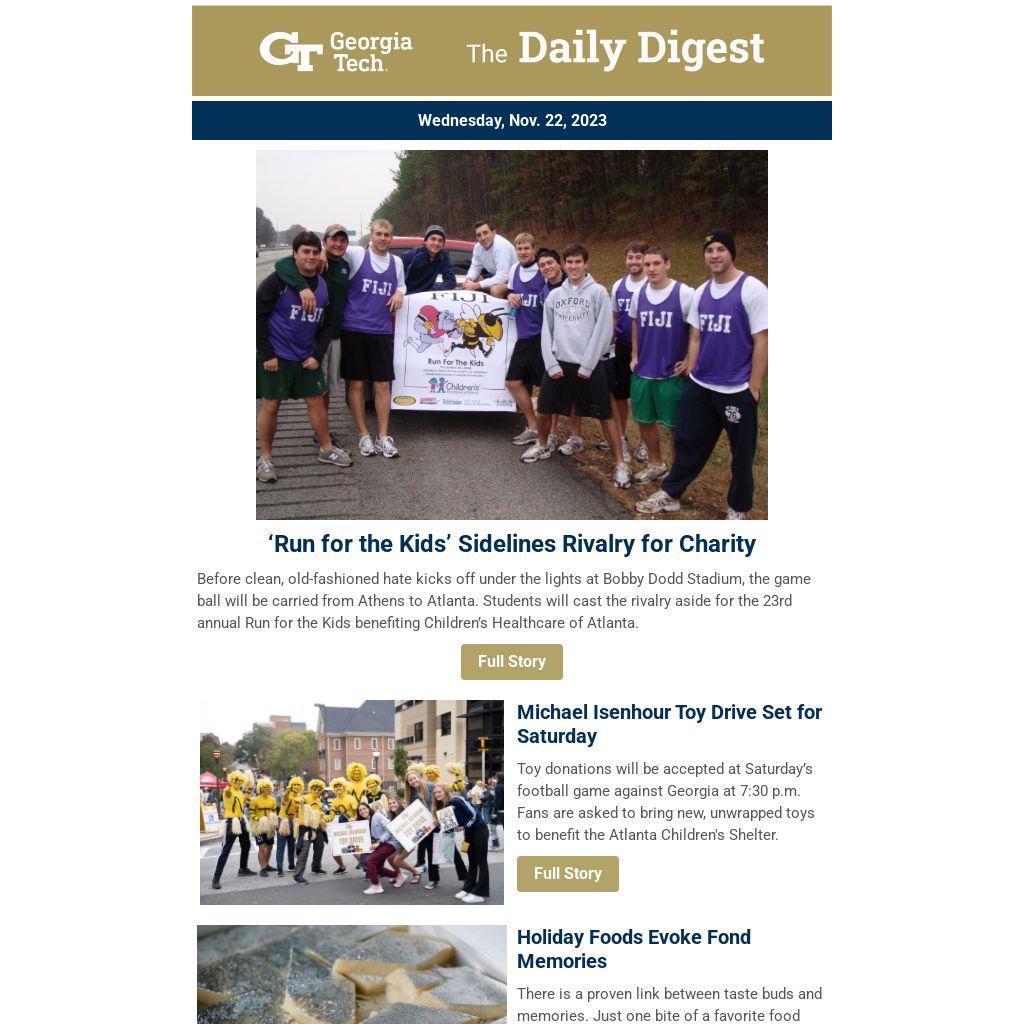Viewport: 1024px width, 1024px height.
Task: Open Full Story for Michael Isenhour Toy Drive
Action: (567, 874)
